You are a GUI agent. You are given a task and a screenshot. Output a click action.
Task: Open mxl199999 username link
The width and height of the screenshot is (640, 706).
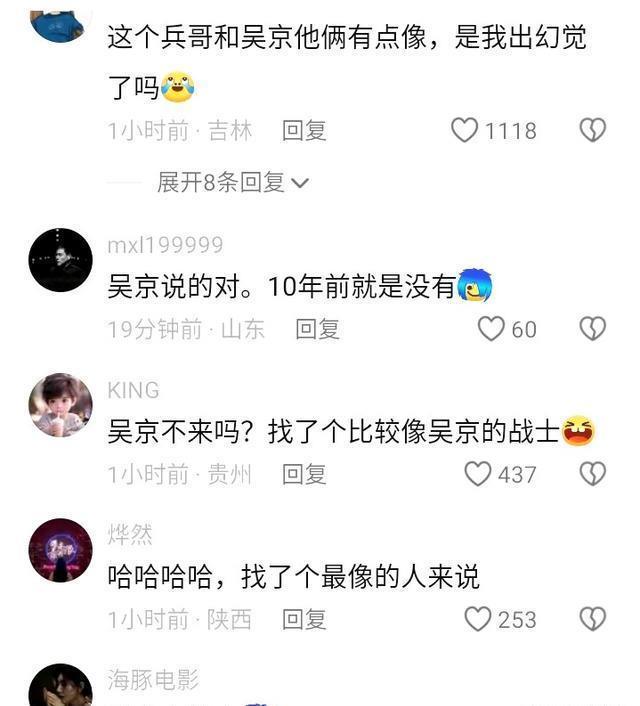pos(165,245)
